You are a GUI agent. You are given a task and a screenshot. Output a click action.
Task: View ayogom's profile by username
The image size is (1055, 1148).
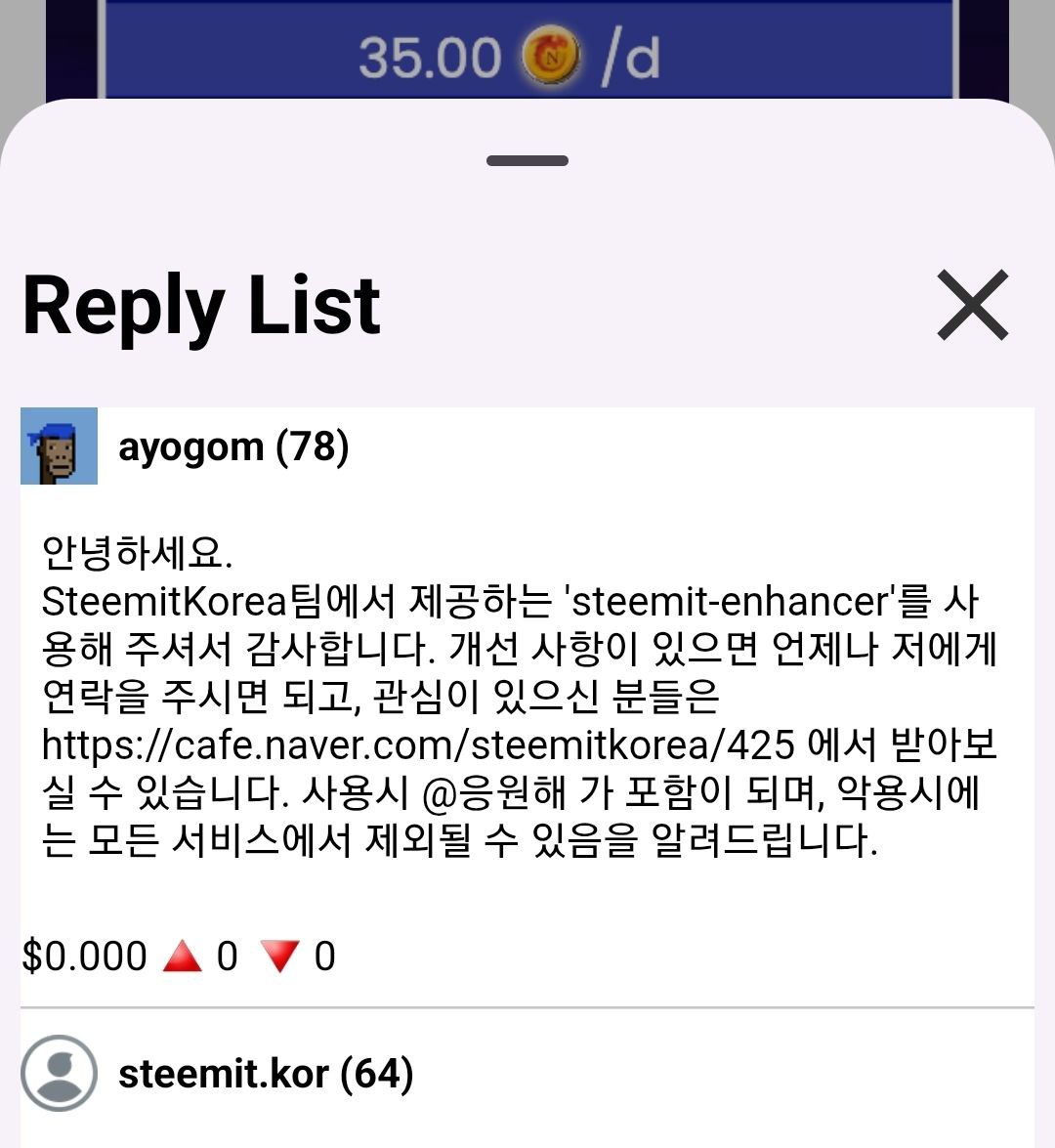coord(232,447)
